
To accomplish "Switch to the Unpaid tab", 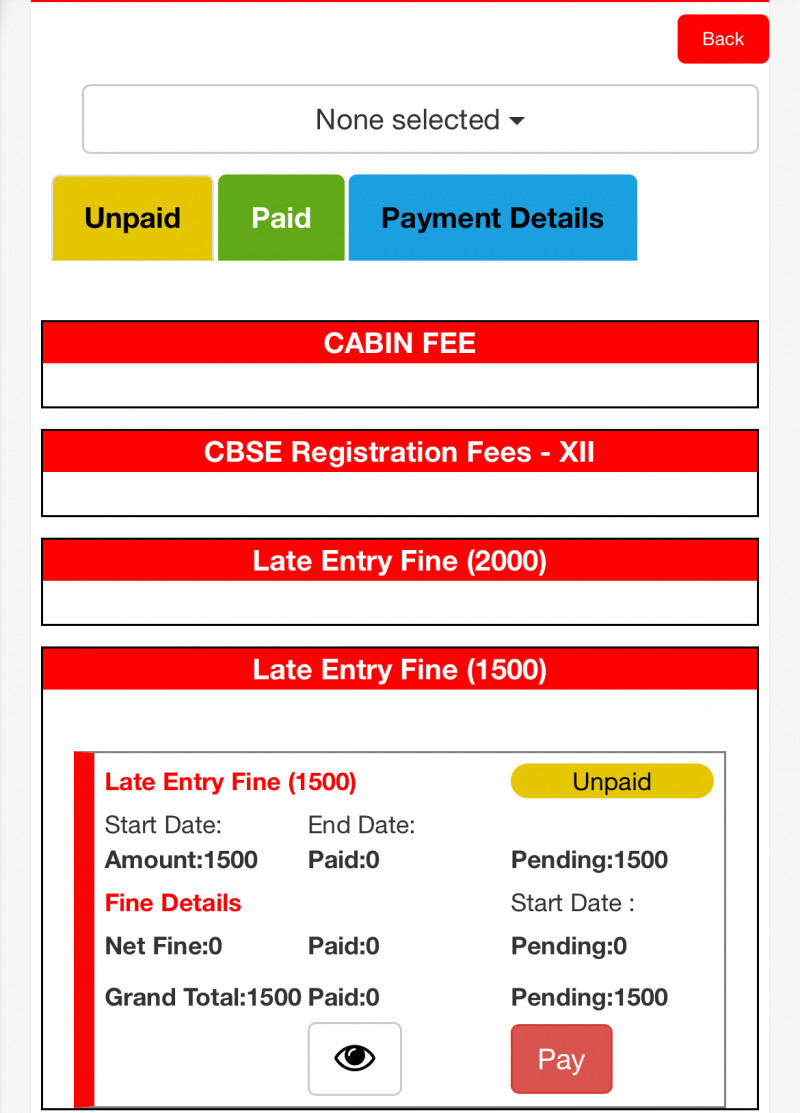I will tap(132, 218).
